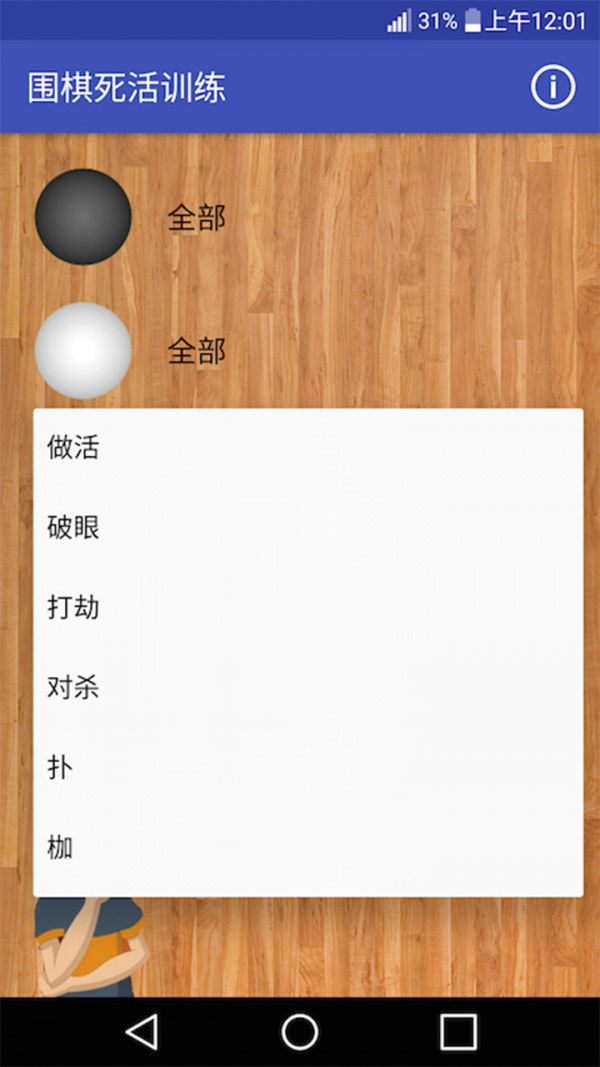Open recent apps from navigation bar
Screen dimensions: 600x1067
click(x=458, y=1031)
